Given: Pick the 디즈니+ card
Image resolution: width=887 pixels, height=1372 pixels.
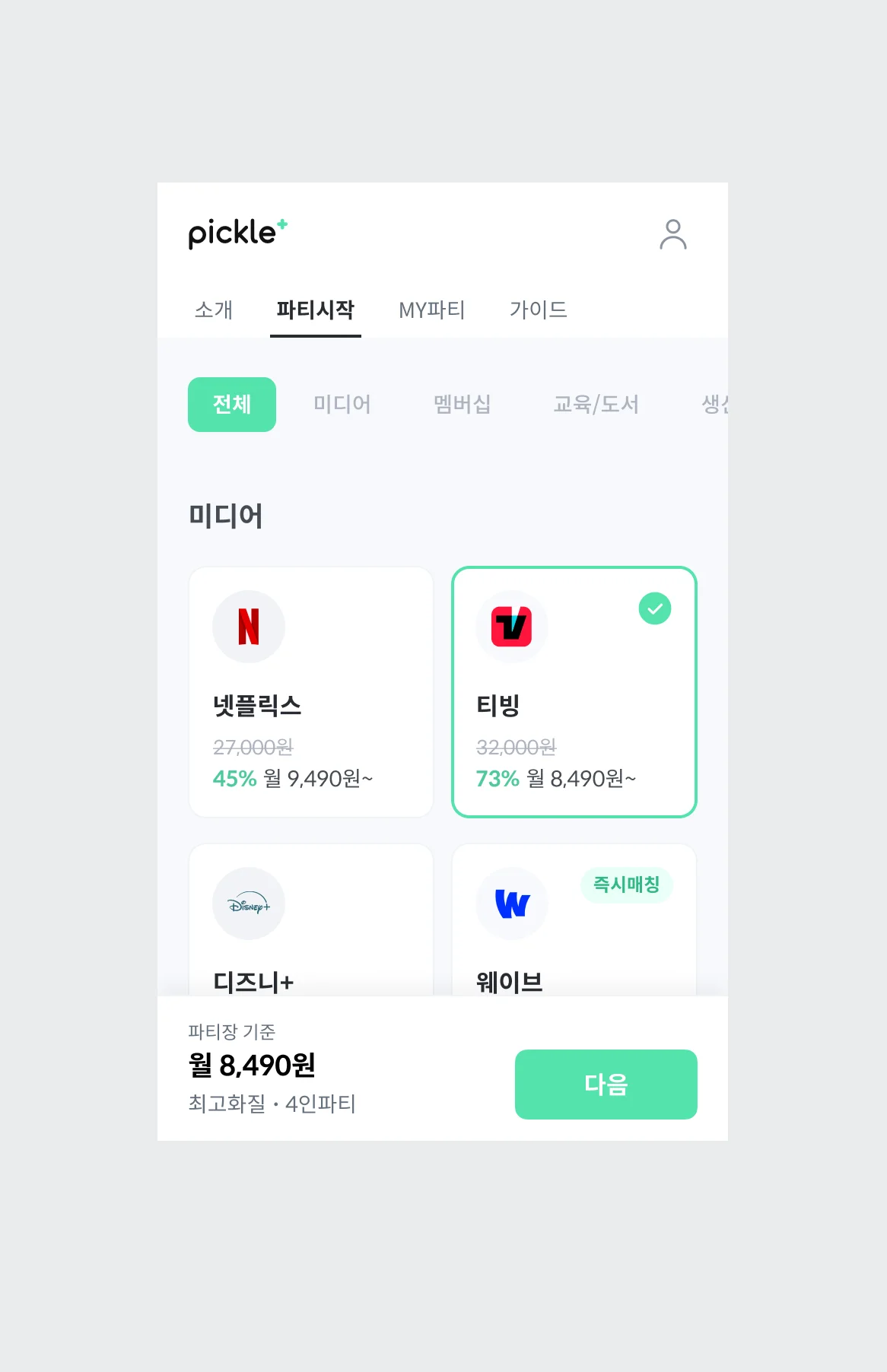Looking at the screenshot, I should click(x=310, y=920).
